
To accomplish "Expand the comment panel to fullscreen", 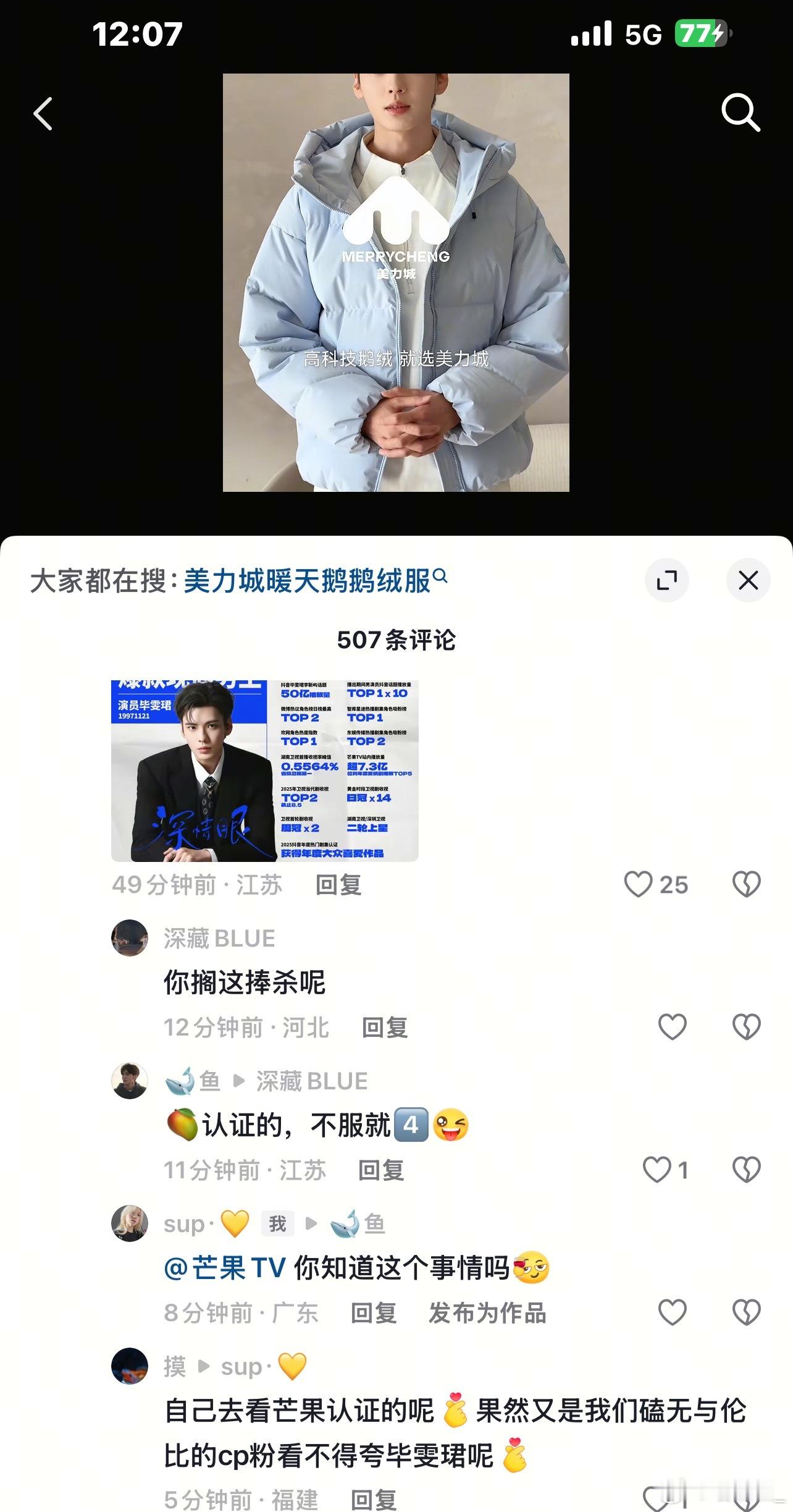I will click(667, 581).
